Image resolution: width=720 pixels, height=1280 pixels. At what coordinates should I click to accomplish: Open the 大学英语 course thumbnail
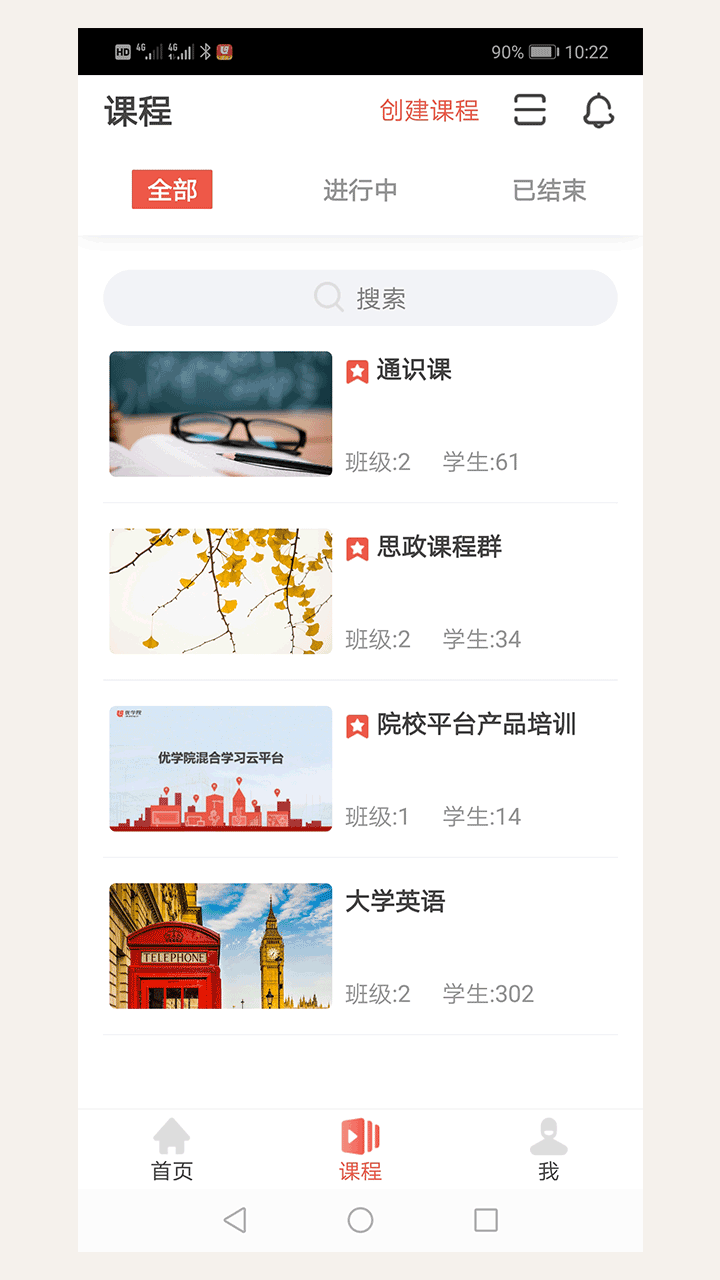(x=220, y=946)
